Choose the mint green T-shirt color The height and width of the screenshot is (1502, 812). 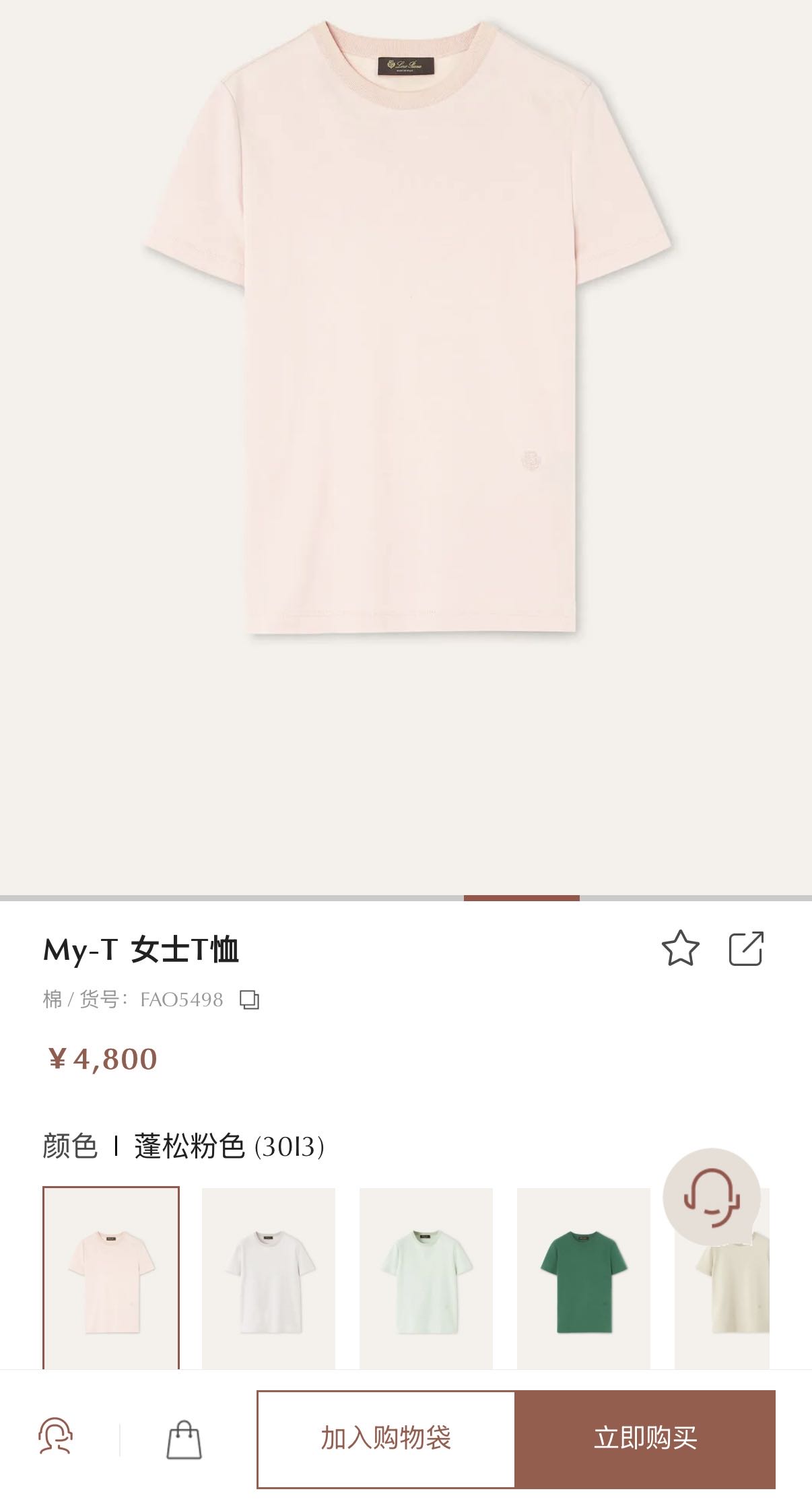point(426,1278)
